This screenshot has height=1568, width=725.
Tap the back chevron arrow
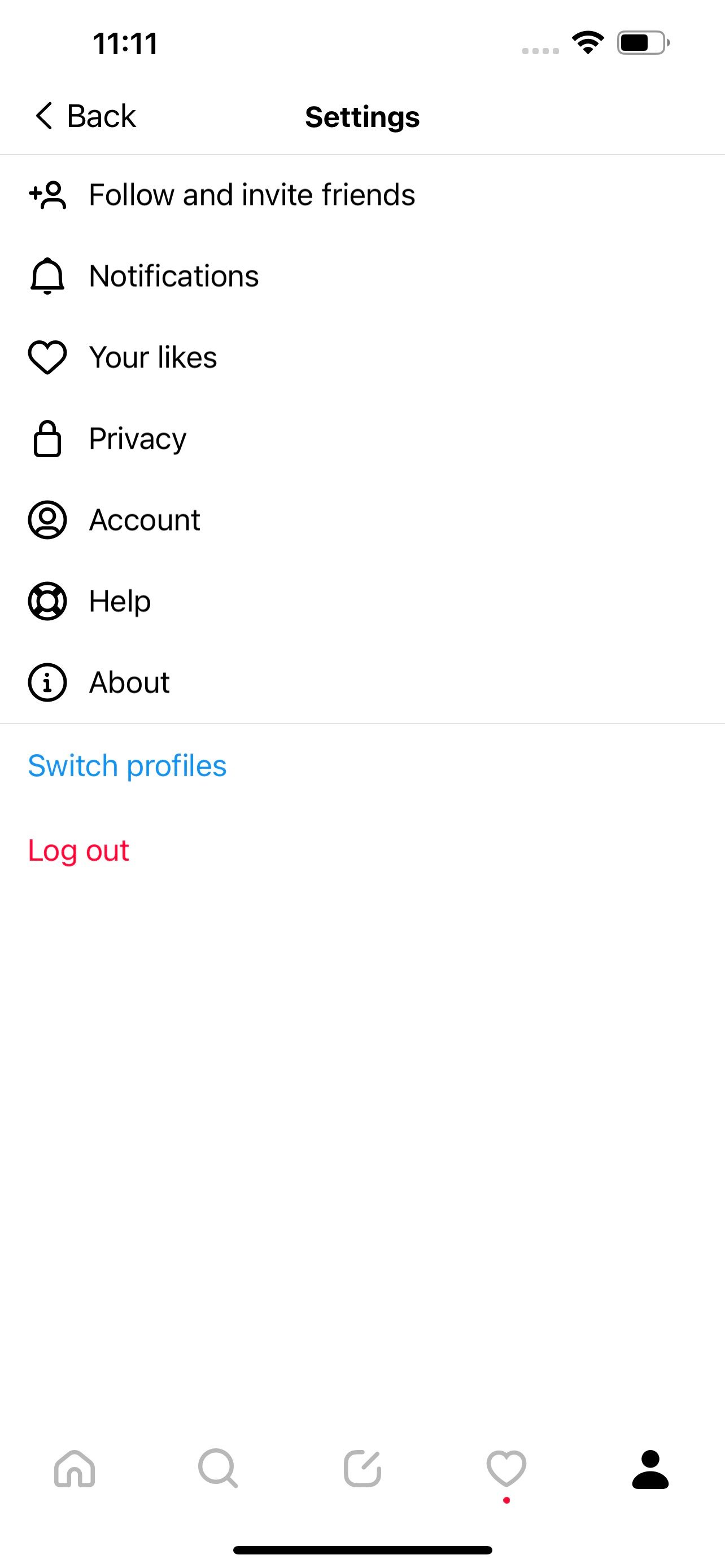pyautogui.click(x=43, y=116)
